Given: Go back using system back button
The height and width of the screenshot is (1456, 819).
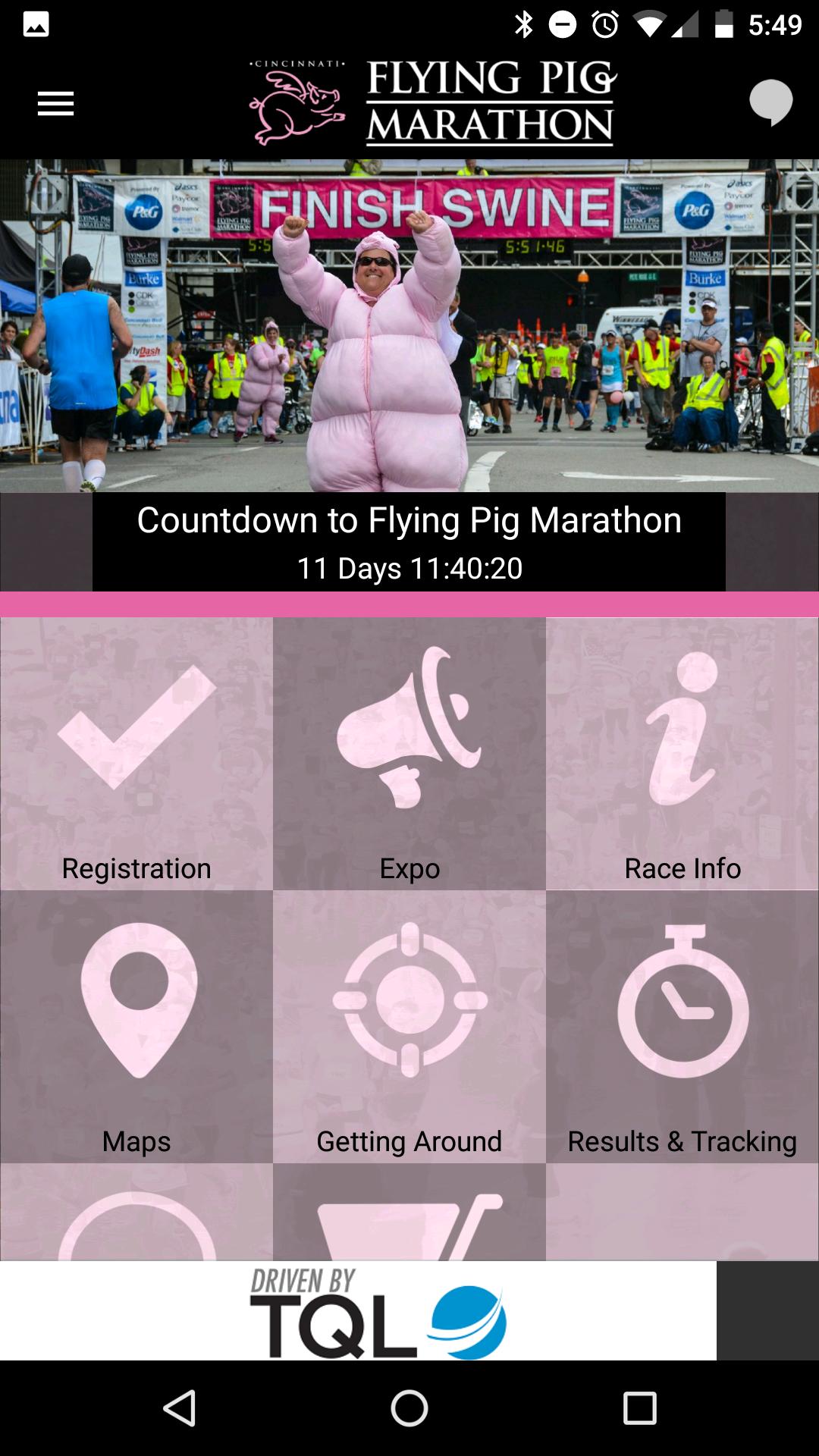Looking at the screenshot, I should click(180, 1409).
